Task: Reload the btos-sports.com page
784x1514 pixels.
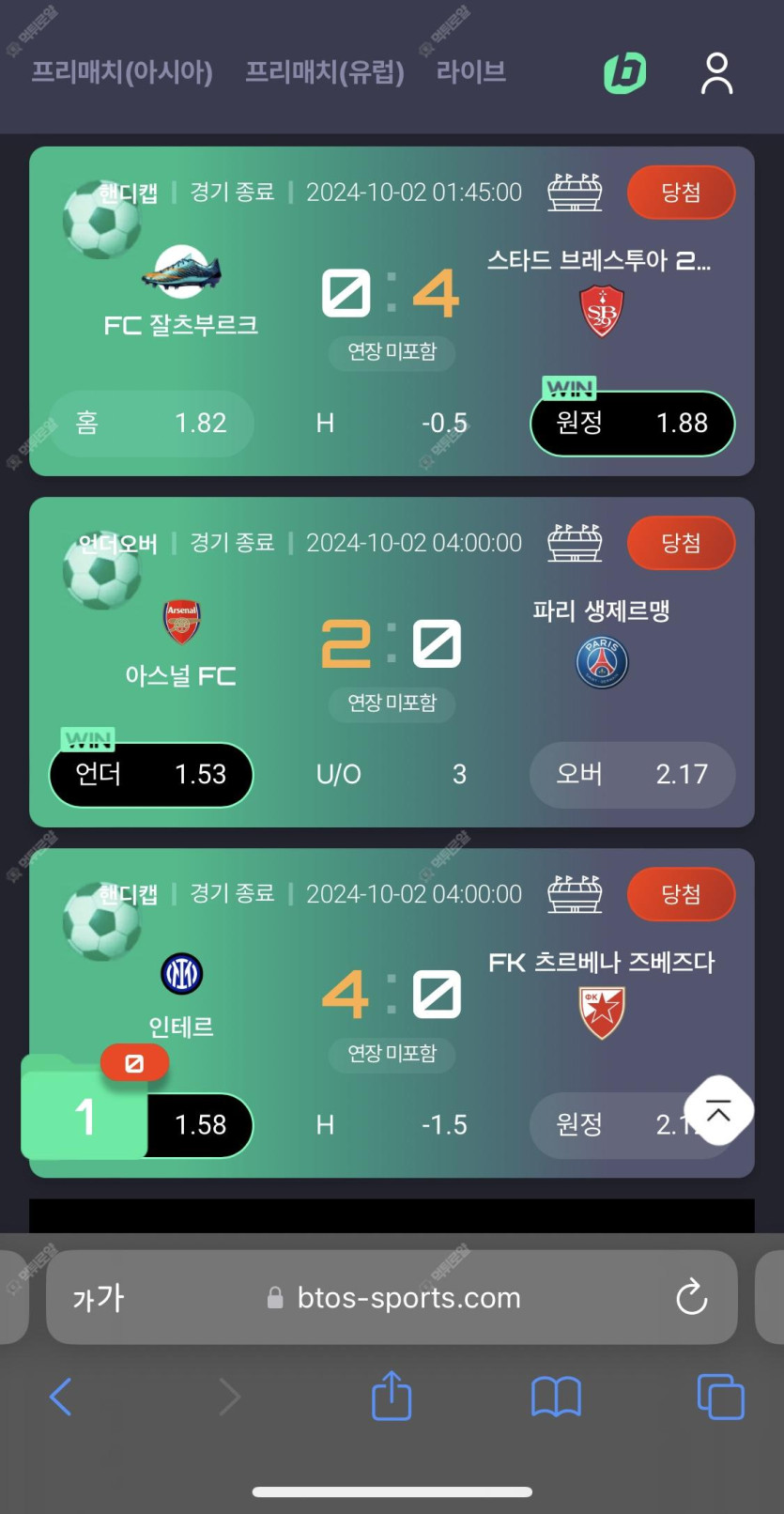Action: click(x=692, y=1297)
